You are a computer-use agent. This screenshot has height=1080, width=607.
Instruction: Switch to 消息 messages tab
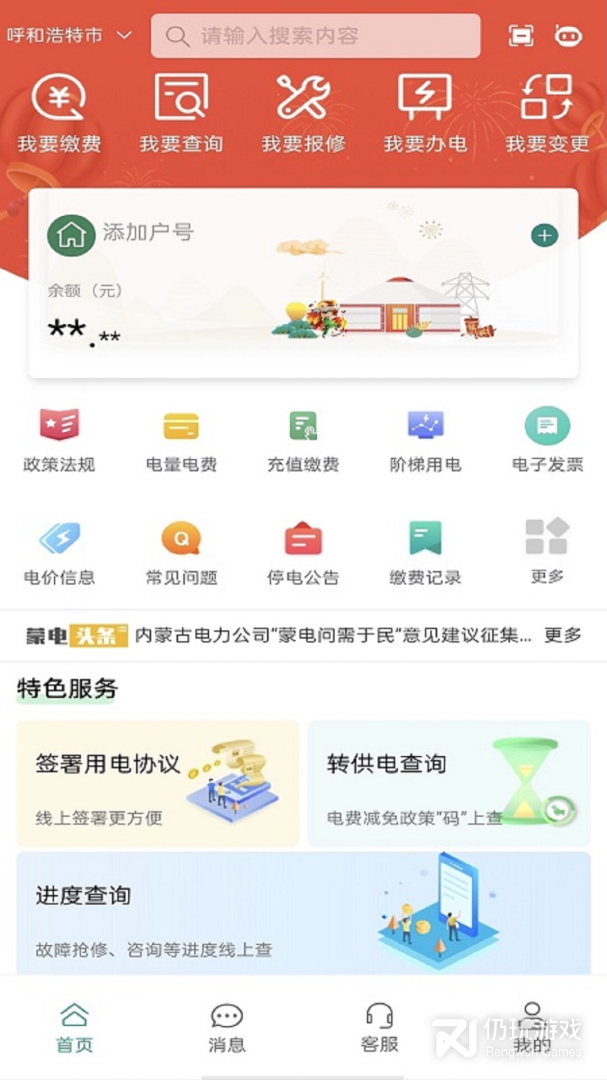pyautogui.click(x=227, y=1028)
